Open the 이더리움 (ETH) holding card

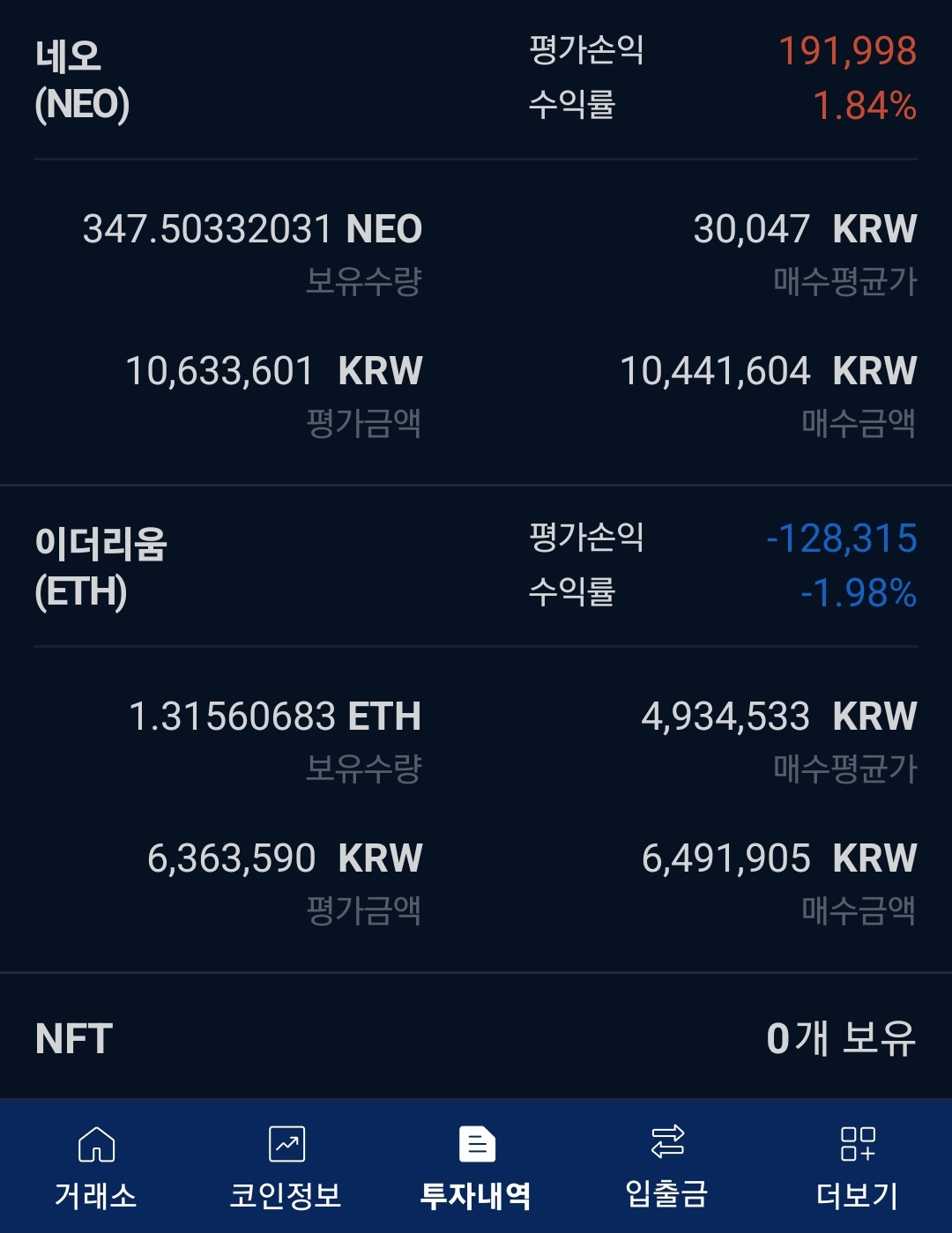pyautogui.click(x=476, y=729)
